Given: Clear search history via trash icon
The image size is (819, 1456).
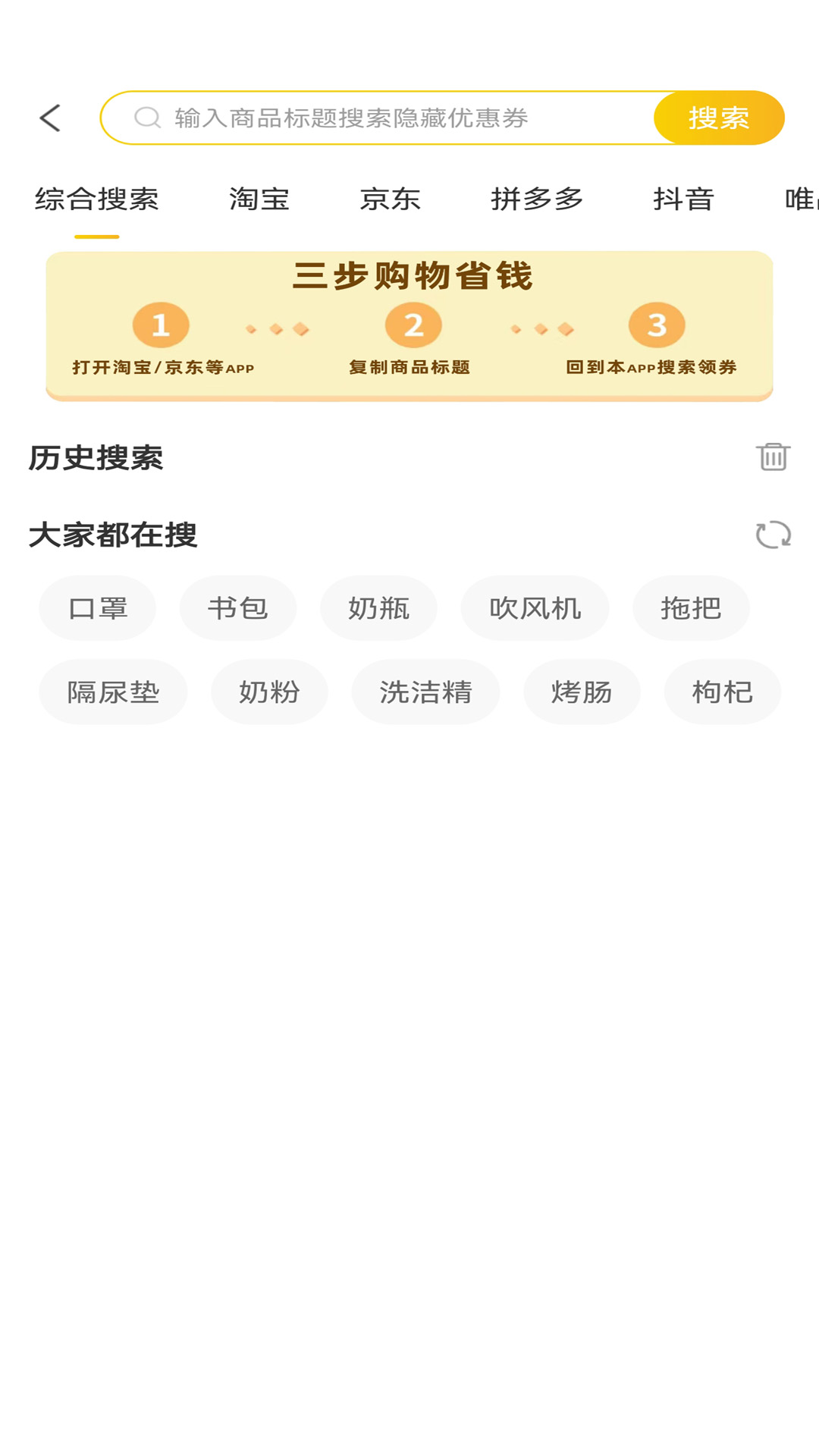Looking at the screenshot, I should coord(773,457).
